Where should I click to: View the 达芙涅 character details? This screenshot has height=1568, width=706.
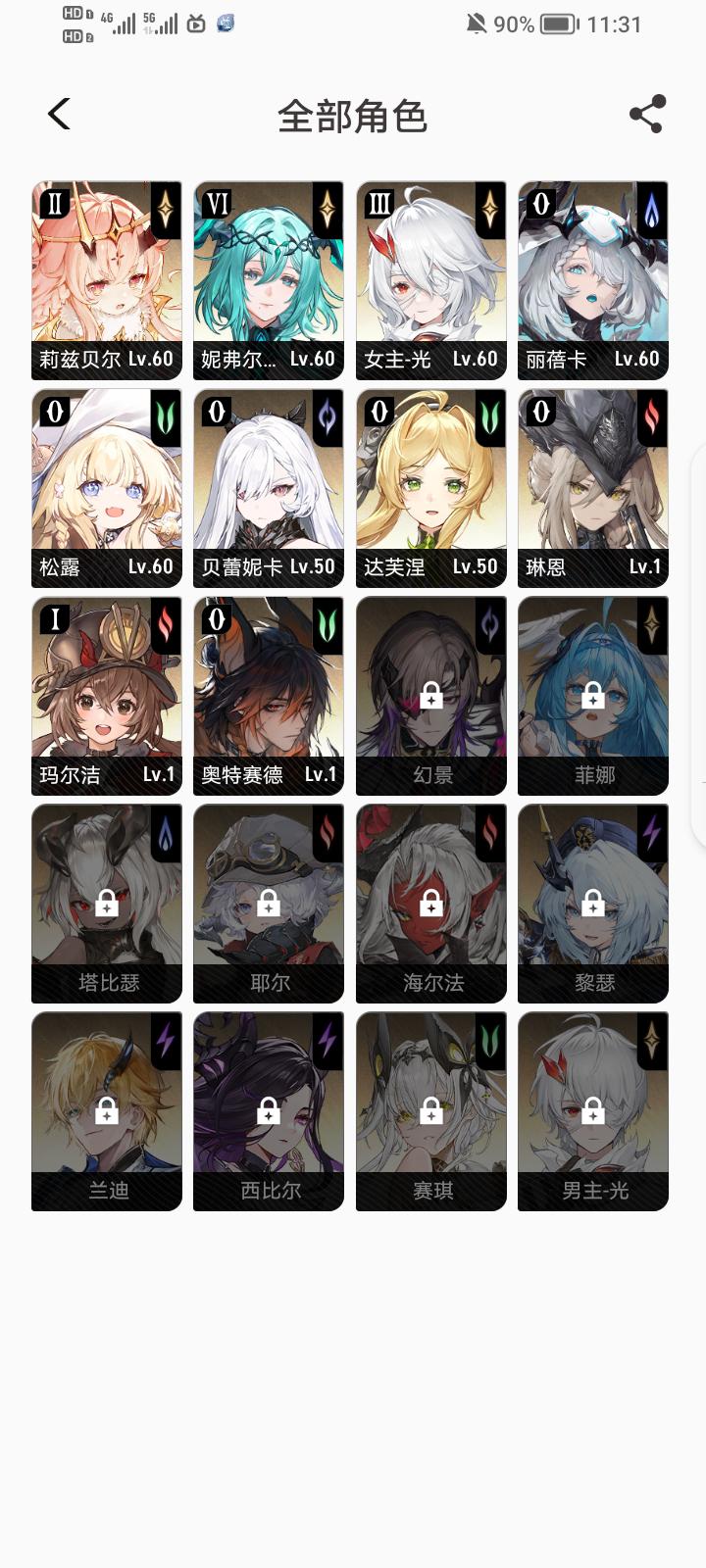click(x=431, y=488)
